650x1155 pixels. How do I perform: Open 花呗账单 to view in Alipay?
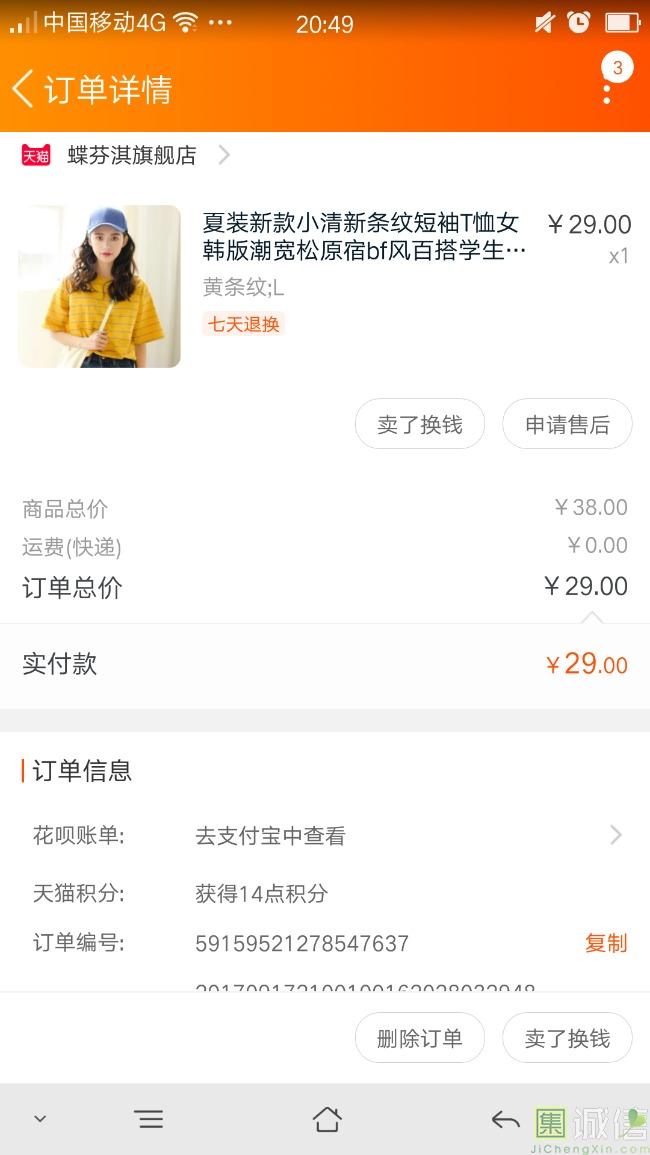coord(325,835)
